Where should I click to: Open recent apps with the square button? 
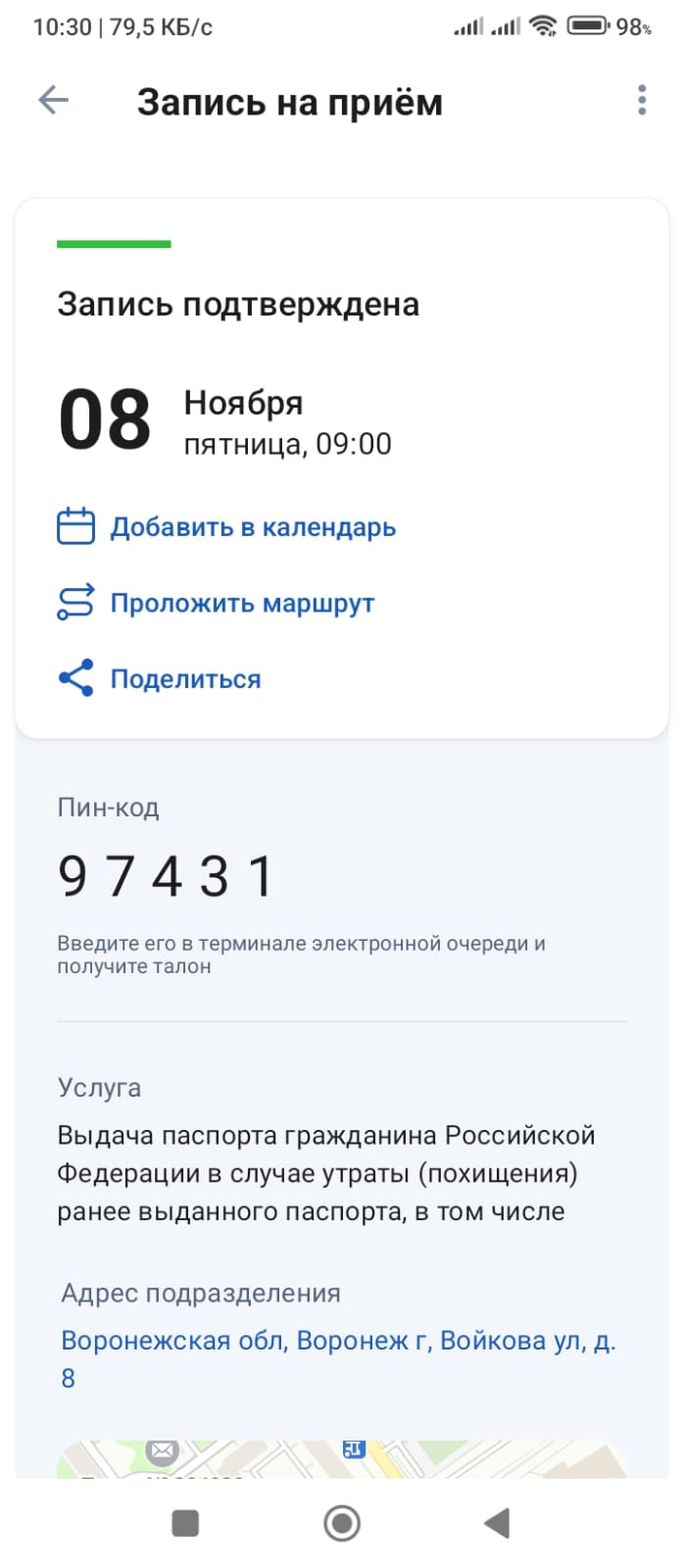coord(185,1523)
